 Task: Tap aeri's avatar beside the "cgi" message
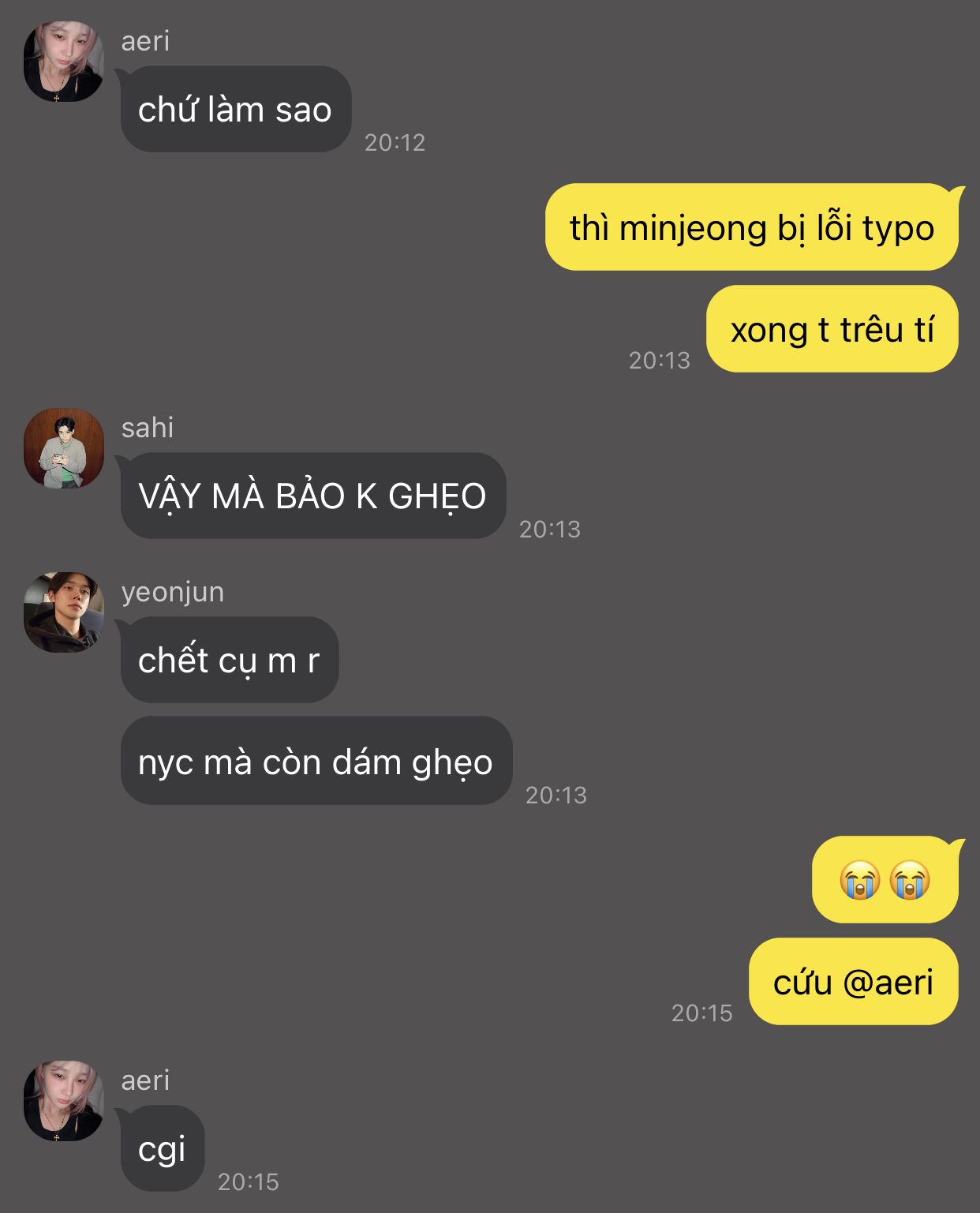tap(64, 1101)
